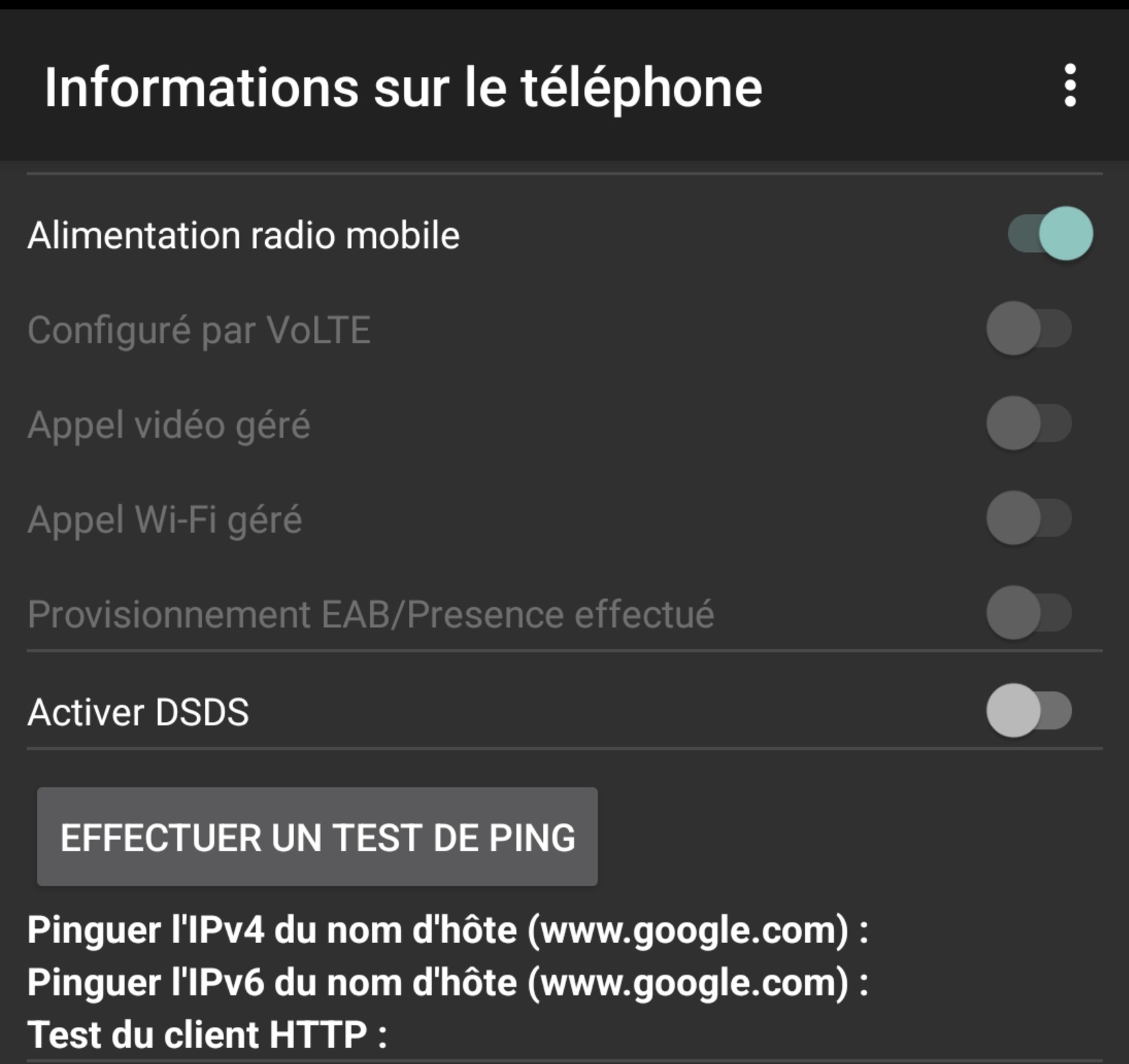
Task: Open the three-dot overflow menu
Action: [x=1069, y=86]
